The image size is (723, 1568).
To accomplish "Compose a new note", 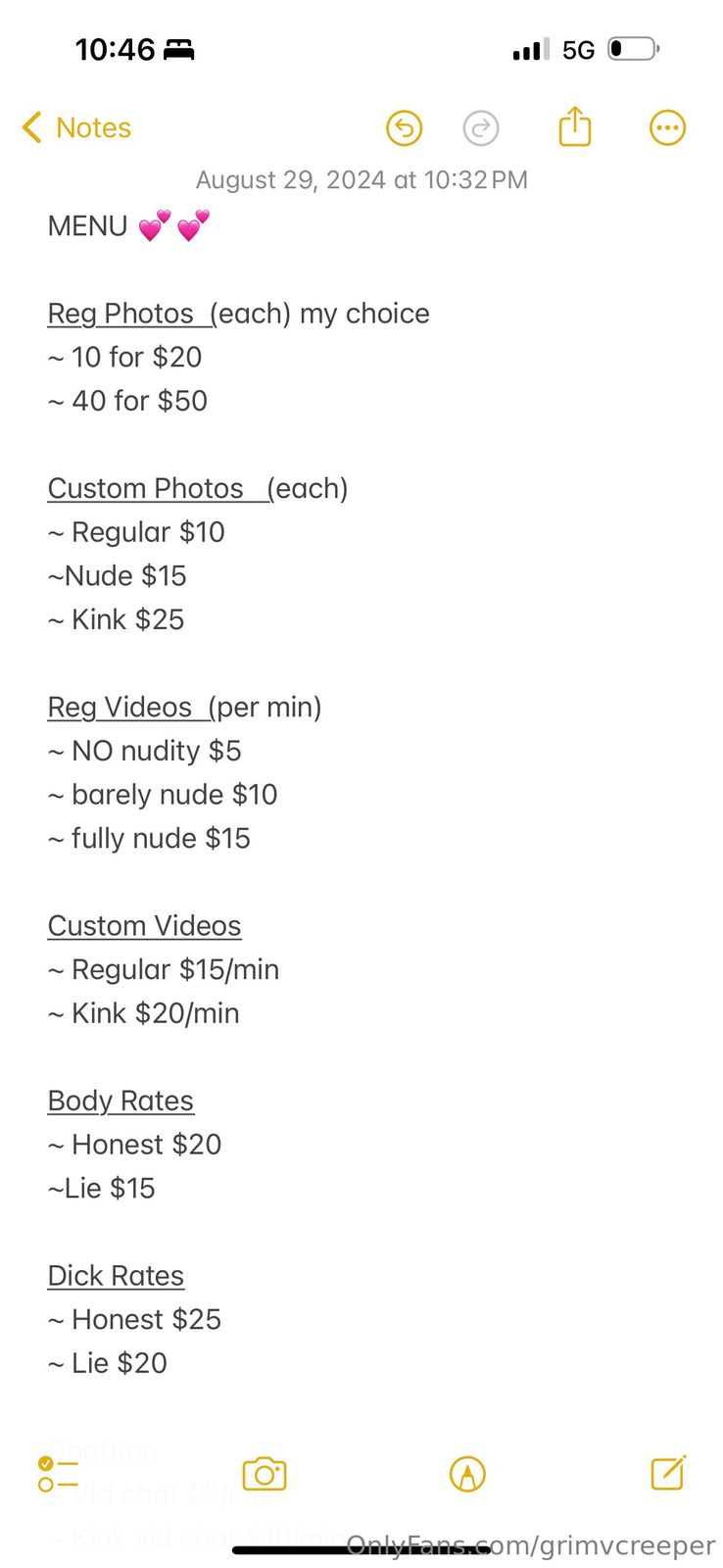I will click(x=668, y=1473).
